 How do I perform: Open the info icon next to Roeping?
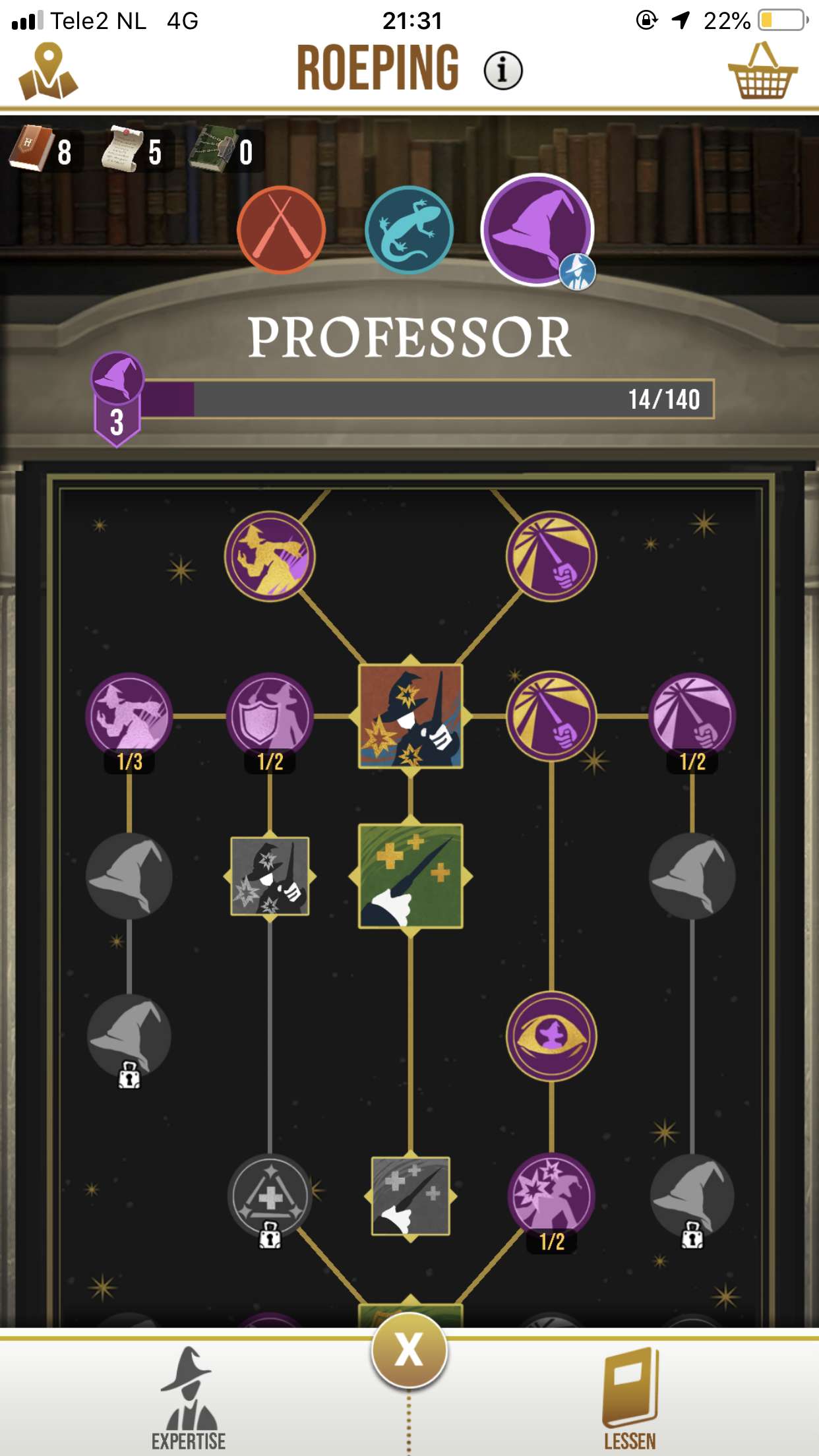pos(503,71)
